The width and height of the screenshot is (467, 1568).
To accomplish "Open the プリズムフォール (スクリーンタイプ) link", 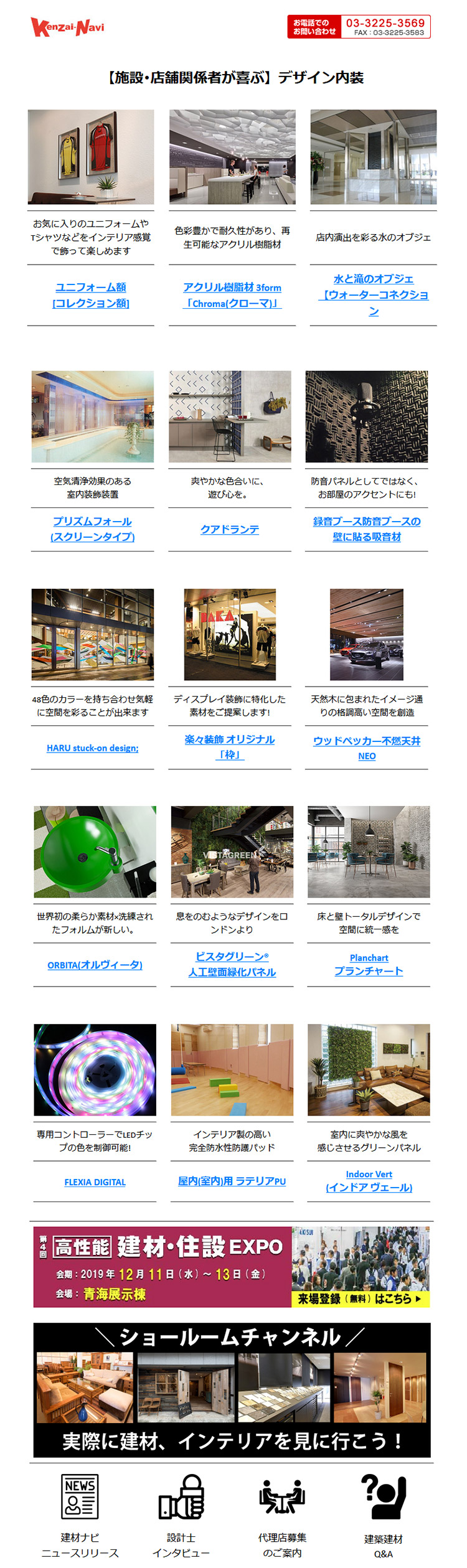I will 92,528.
